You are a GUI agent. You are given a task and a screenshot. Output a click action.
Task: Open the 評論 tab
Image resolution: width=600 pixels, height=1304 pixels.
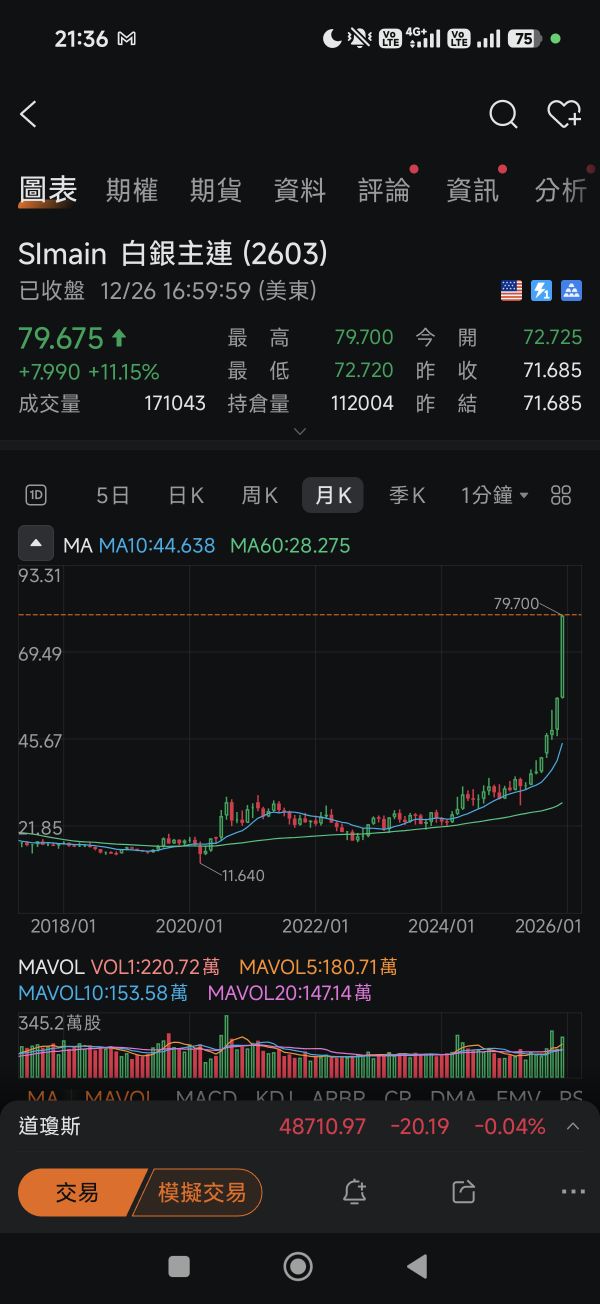click(x=384, y=191)
